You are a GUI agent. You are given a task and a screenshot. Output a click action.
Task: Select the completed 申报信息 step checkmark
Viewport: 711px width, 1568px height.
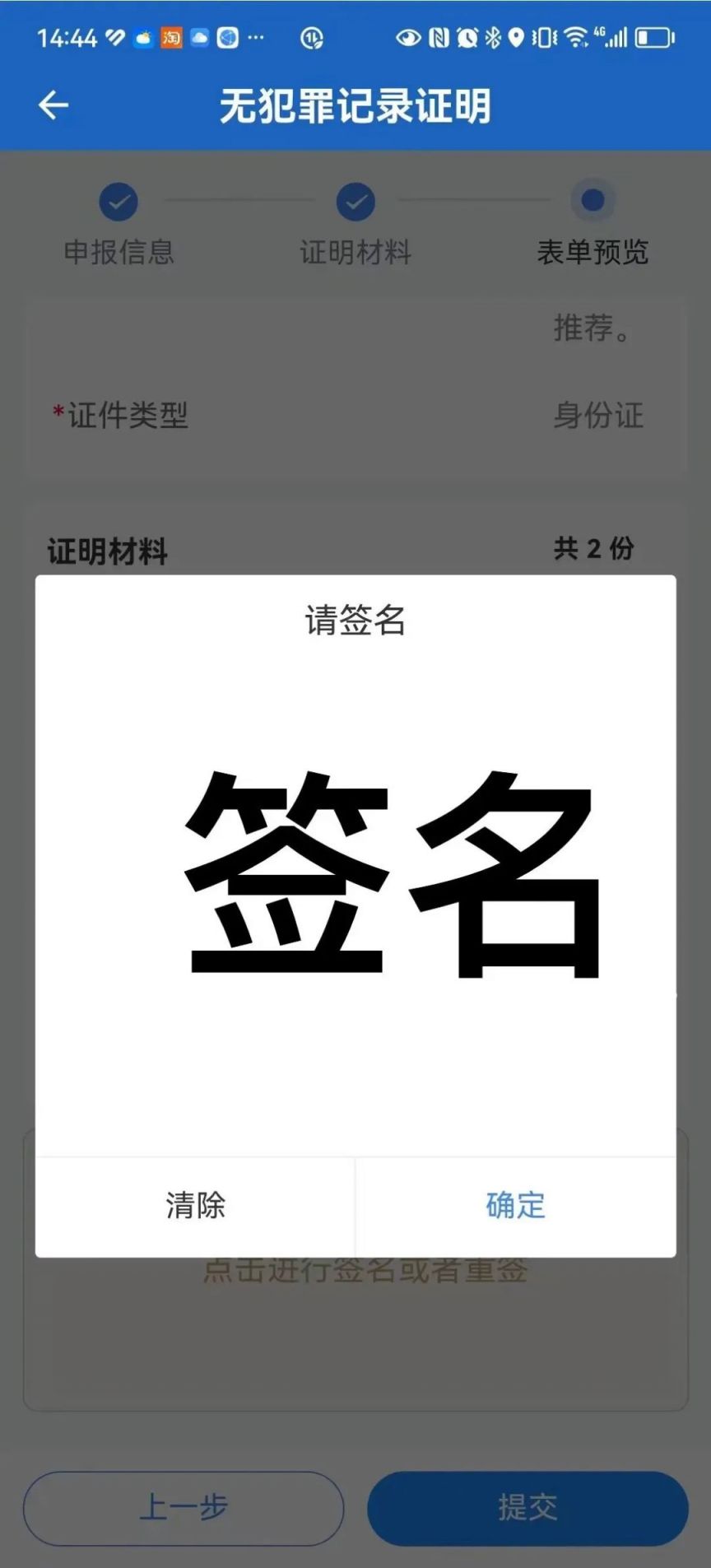(x=118, y=202)
